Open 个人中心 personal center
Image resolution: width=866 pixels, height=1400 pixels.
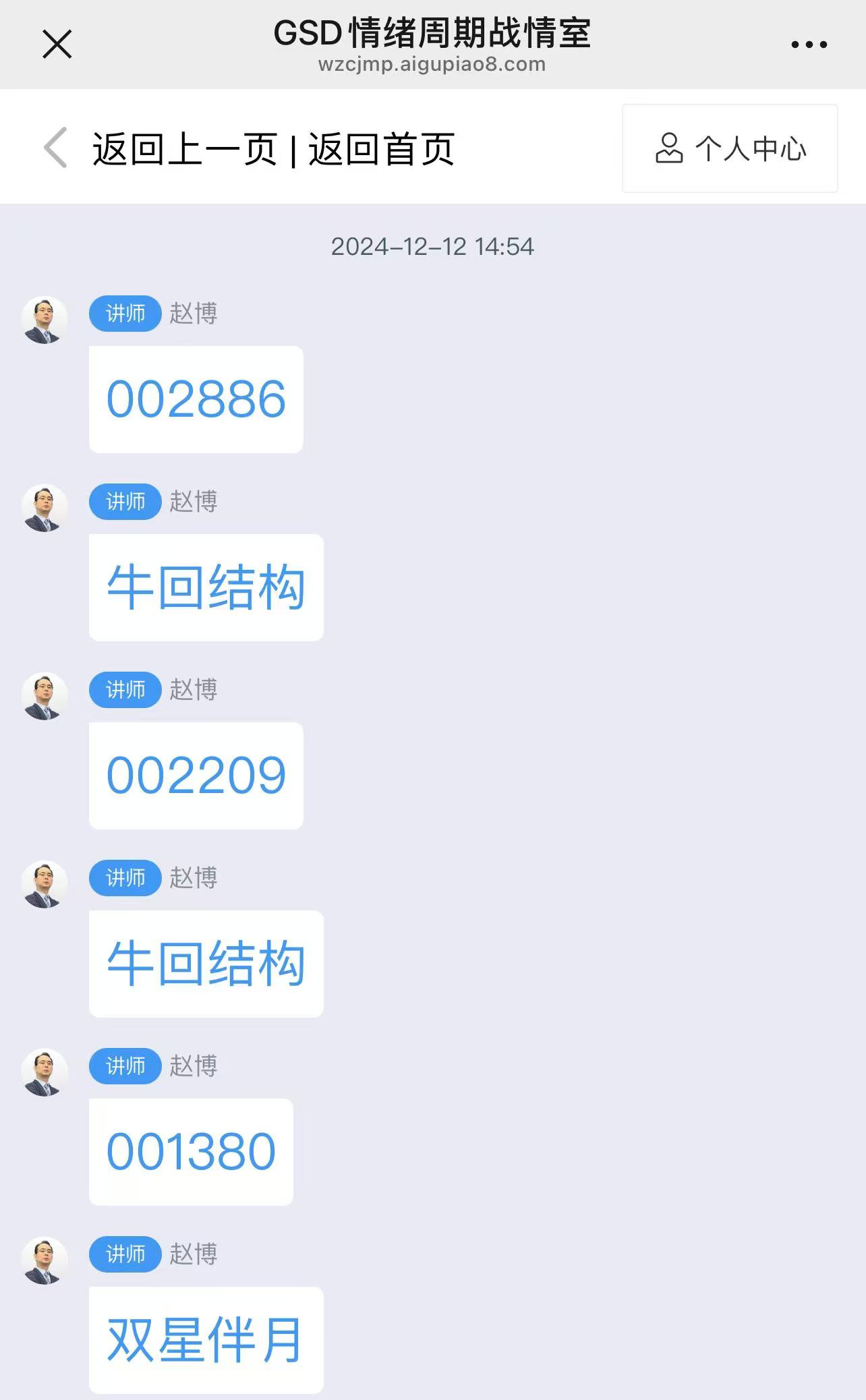tap(730, 148)
